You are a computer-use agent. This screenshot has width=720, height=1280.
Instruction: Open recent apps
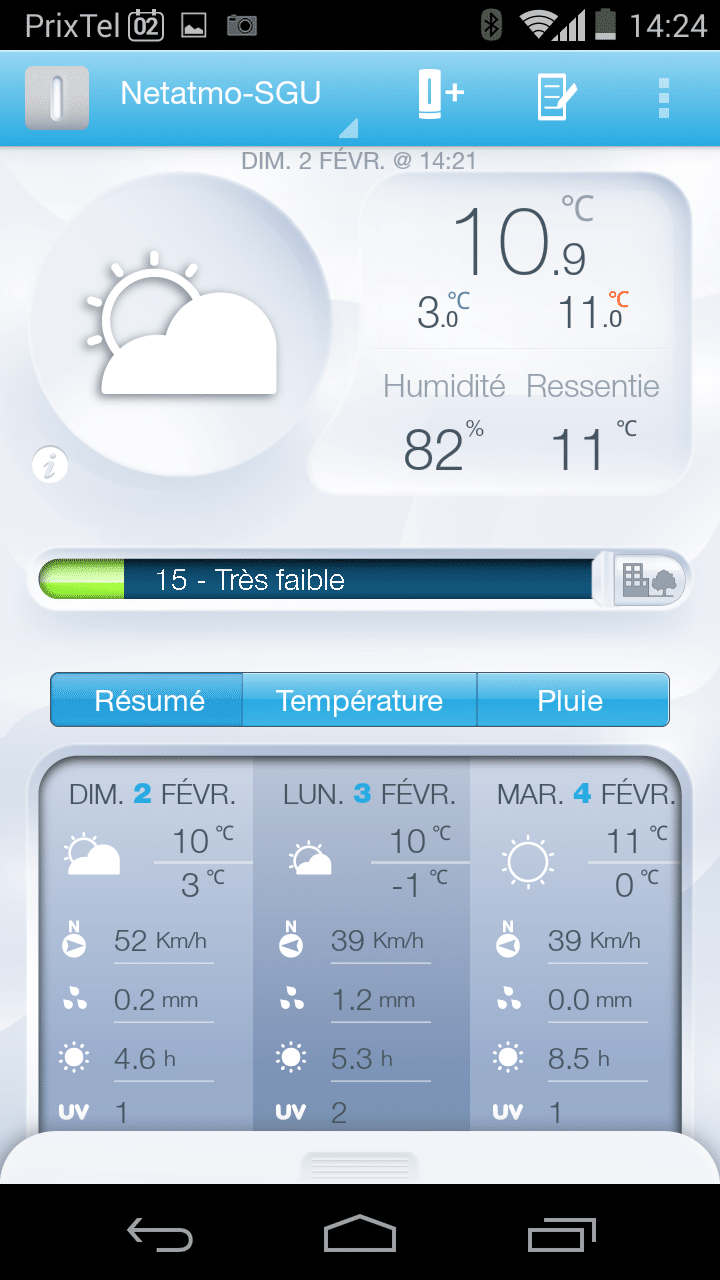click(x=561, y=1234)
